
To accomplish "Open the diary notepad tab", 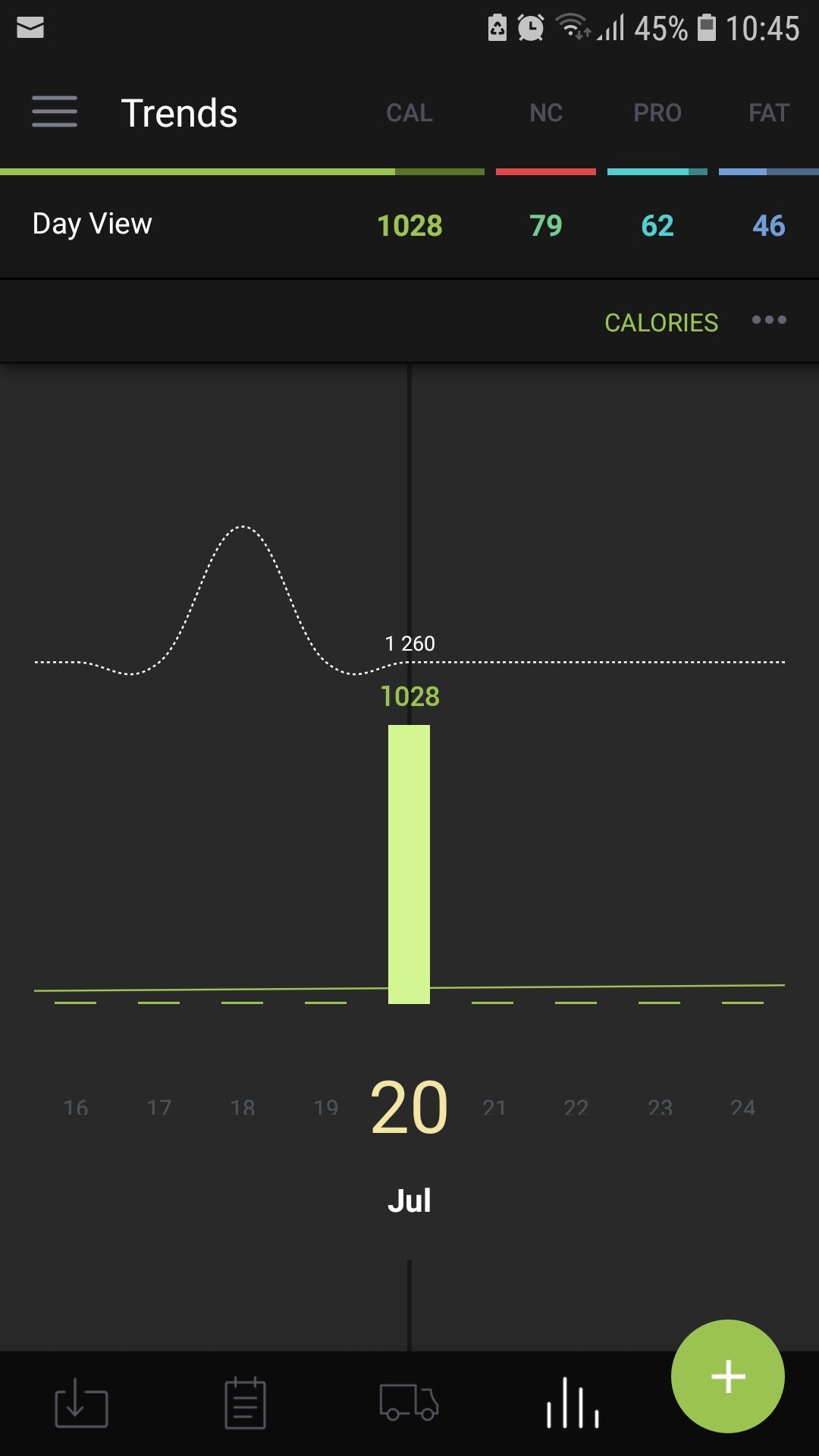I will [245, 1404].
